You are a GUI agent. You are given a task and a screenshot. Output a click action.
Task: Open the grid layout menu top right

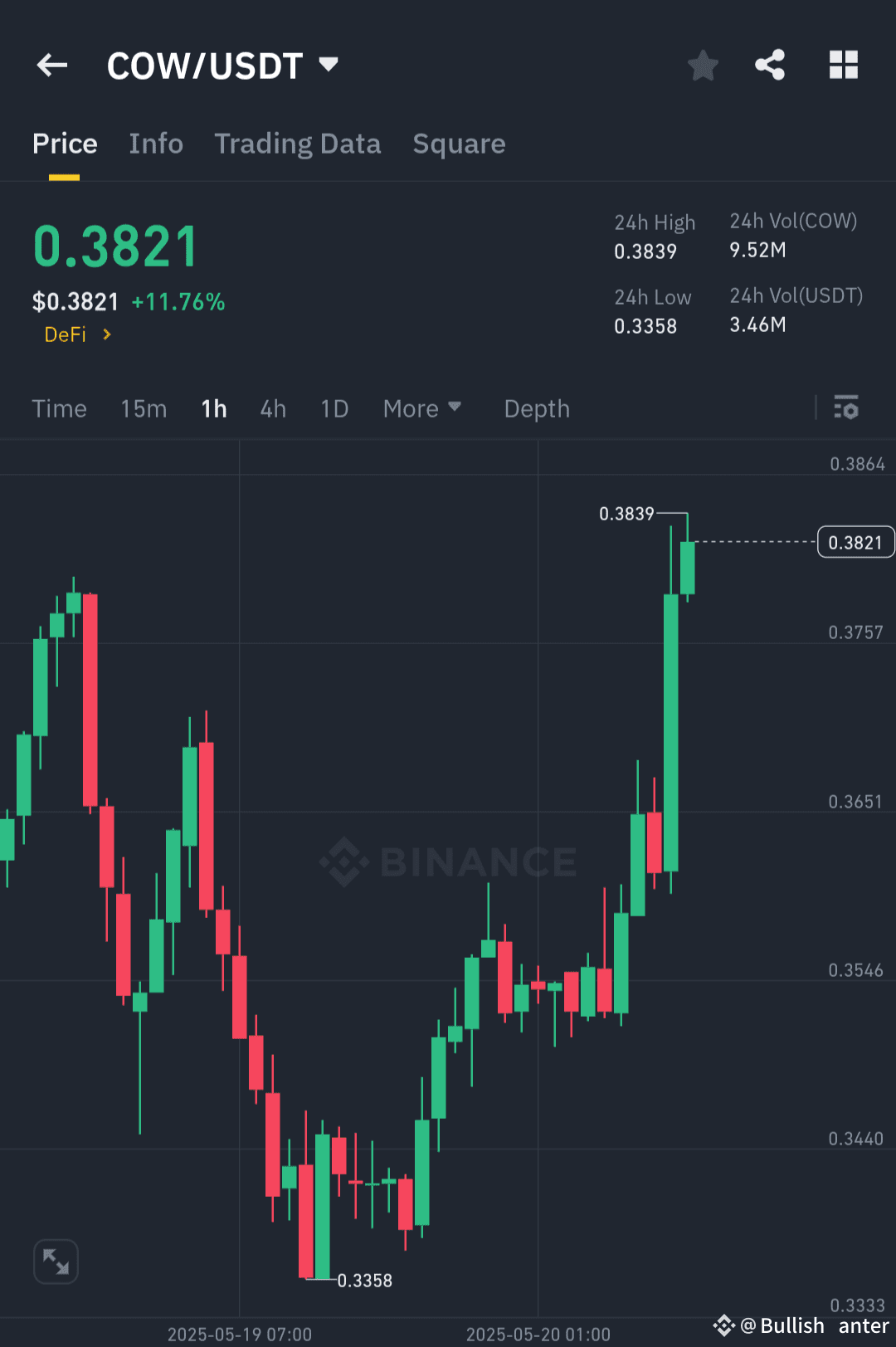click(843, 65)
